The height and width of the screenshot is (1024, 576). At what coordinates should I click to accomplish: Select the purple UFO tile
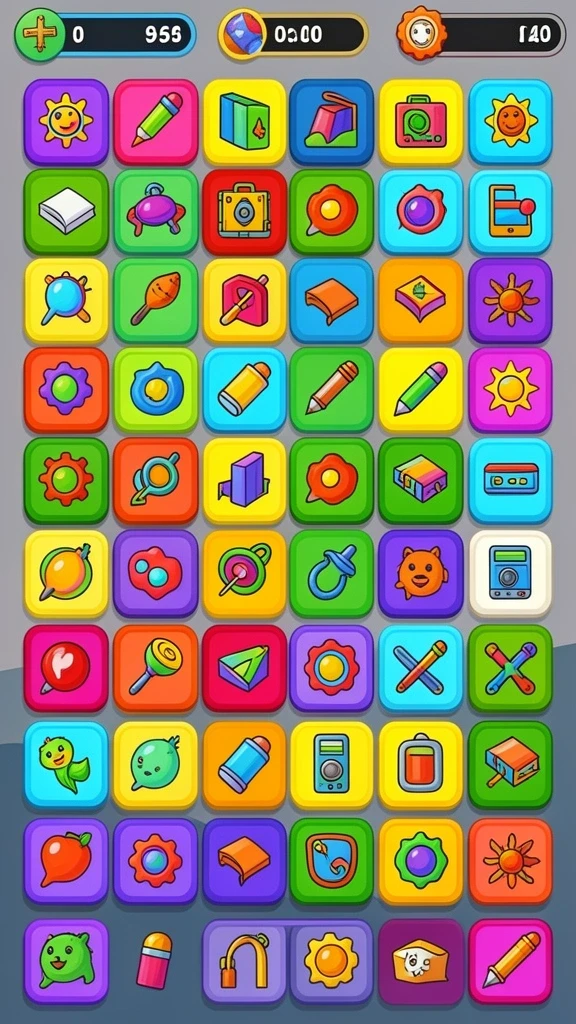[x=155, y=212]
